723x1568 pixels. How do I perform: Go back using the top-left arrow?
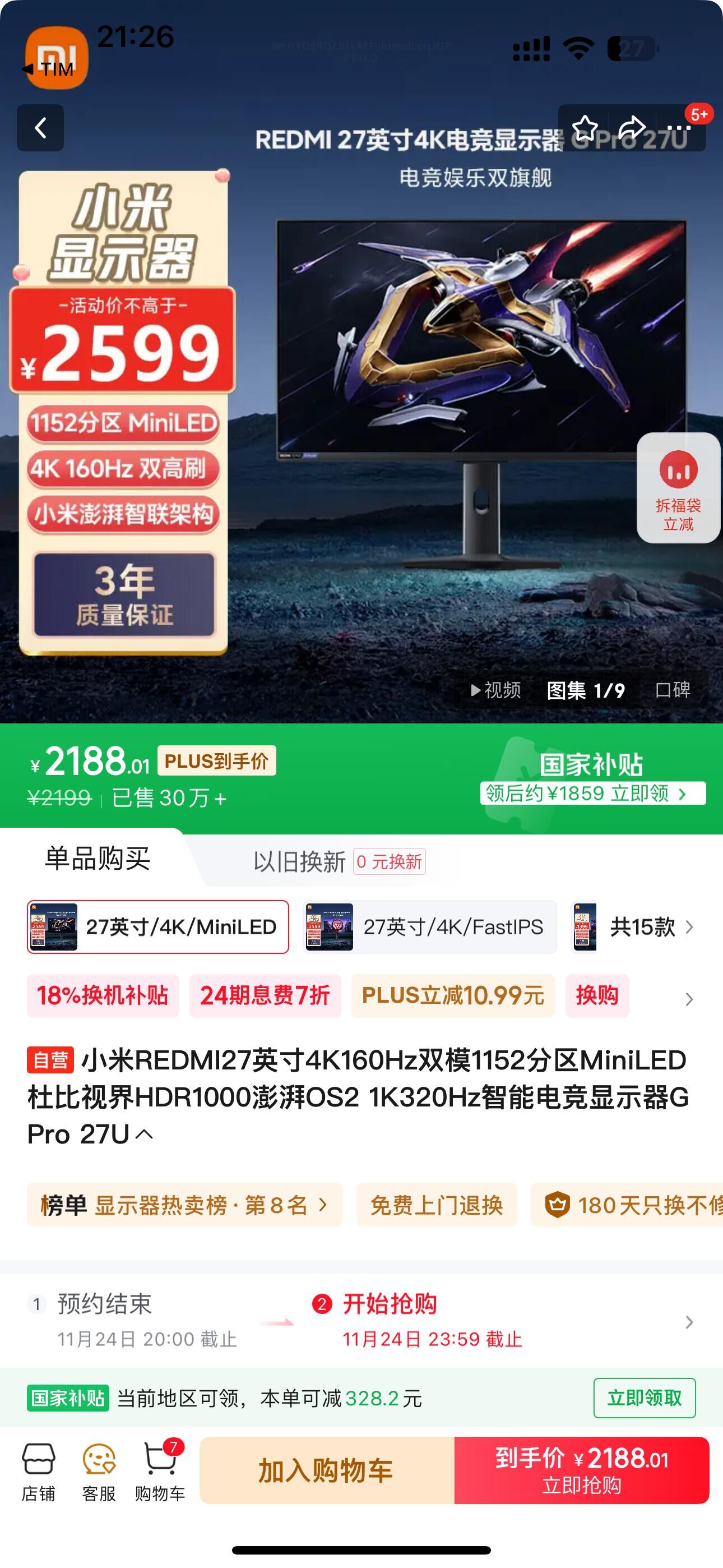pyautogui.click(x=40, y=128)
